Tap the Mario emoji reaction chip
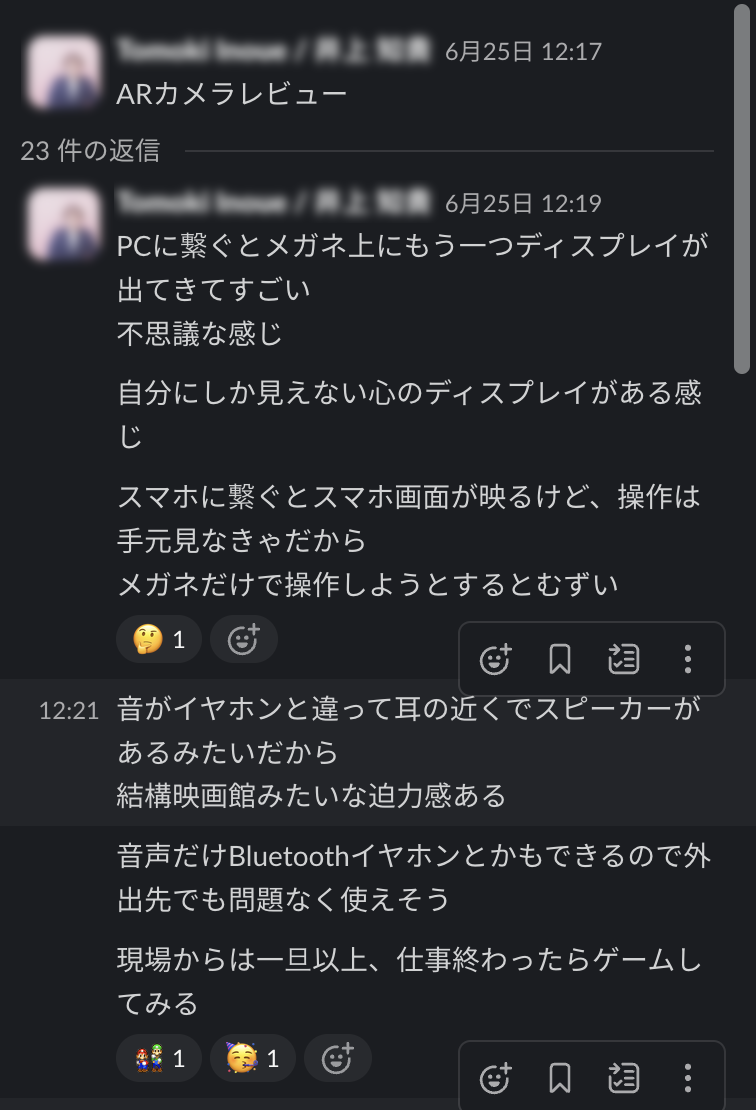This screenshot has width=756, height=1110. click(x=158, y=1058)
